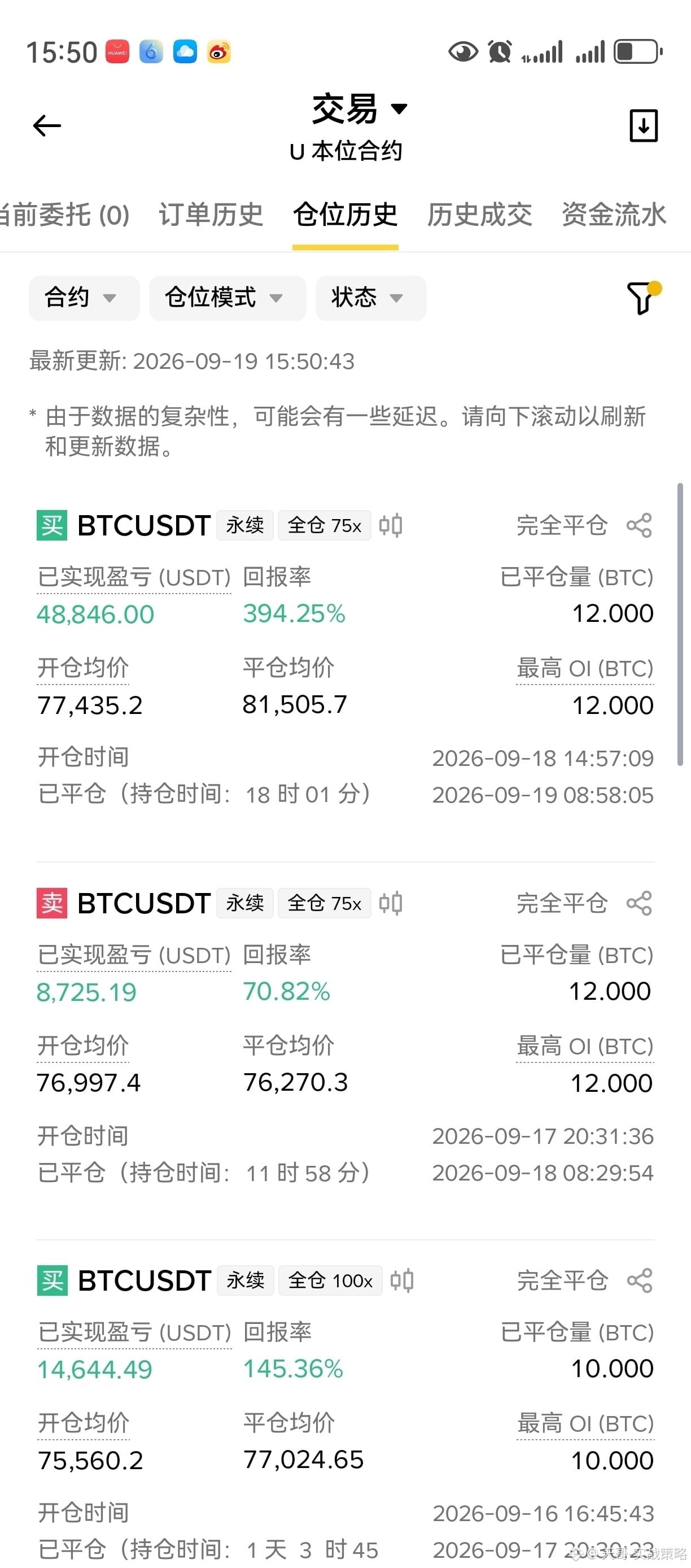Tap candlestick icon on the 卖 BTCUSDT position
The width and height of the screenshot is (691, 1568).
click(x=391, y=903)
